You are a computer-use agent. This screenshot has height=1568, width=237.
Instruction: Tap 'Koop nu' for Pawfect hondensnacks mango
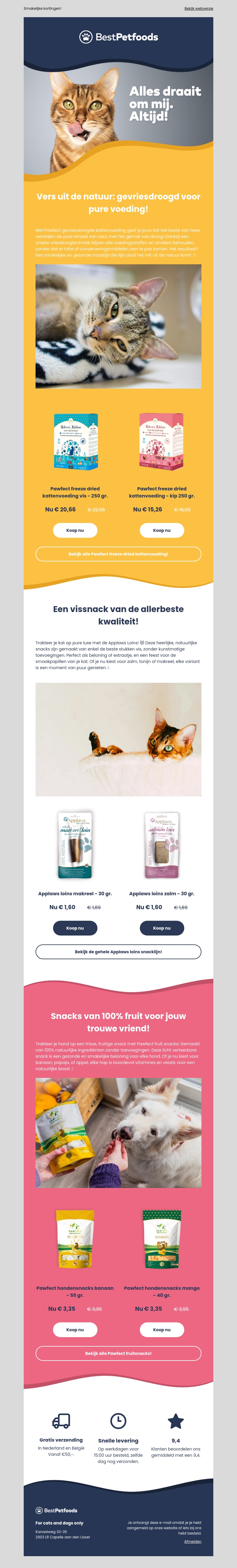161,1329
